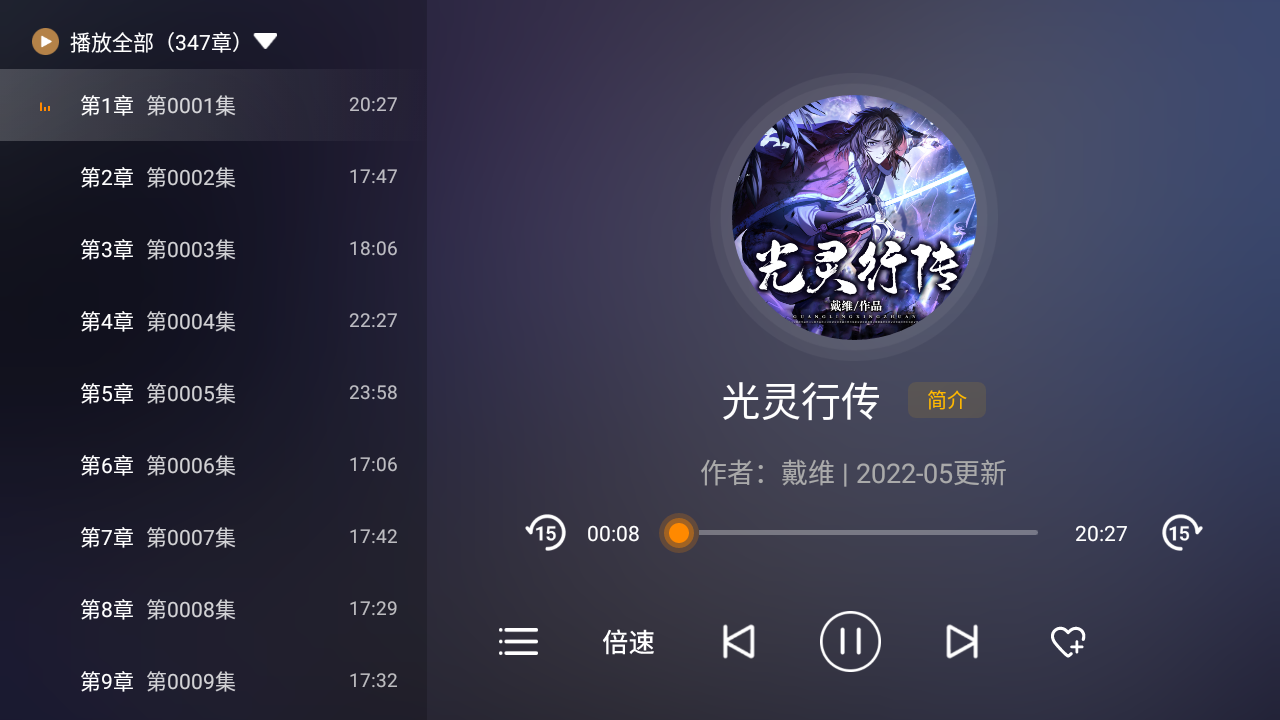Screen dimensions: 1280x720
Task: Open chapter 第6章 第0006集
Action: click(x=213, y=465)
